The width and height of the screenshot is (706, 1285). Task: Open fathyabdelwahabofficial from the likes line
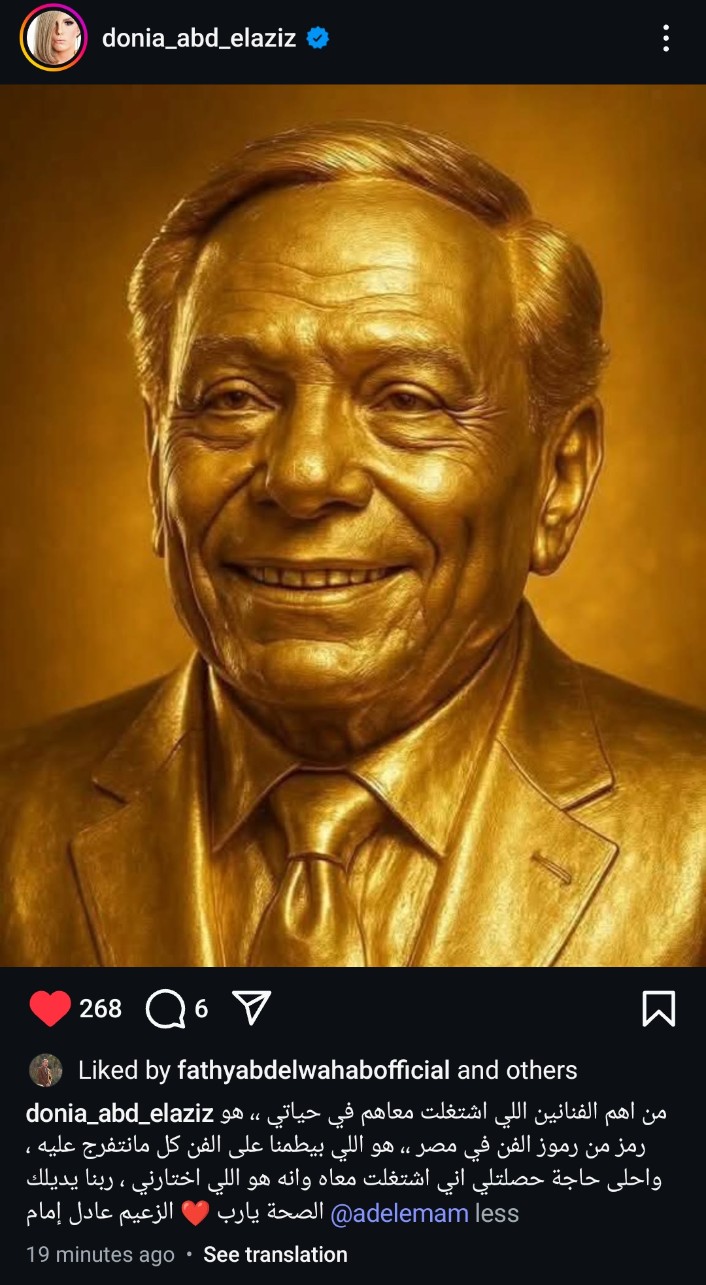coord(313,1070)
